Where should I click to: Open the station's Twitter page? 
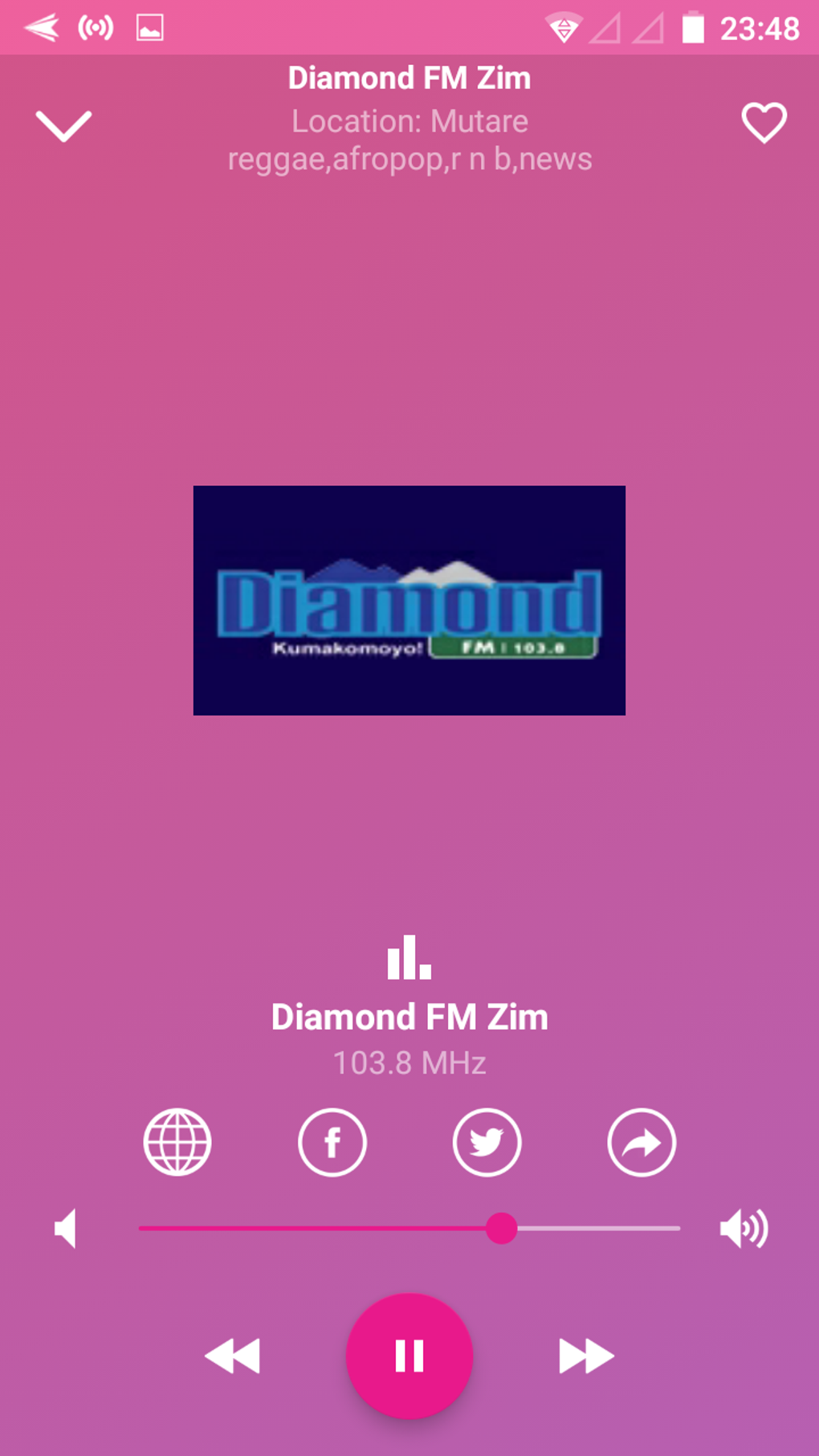487,1142
